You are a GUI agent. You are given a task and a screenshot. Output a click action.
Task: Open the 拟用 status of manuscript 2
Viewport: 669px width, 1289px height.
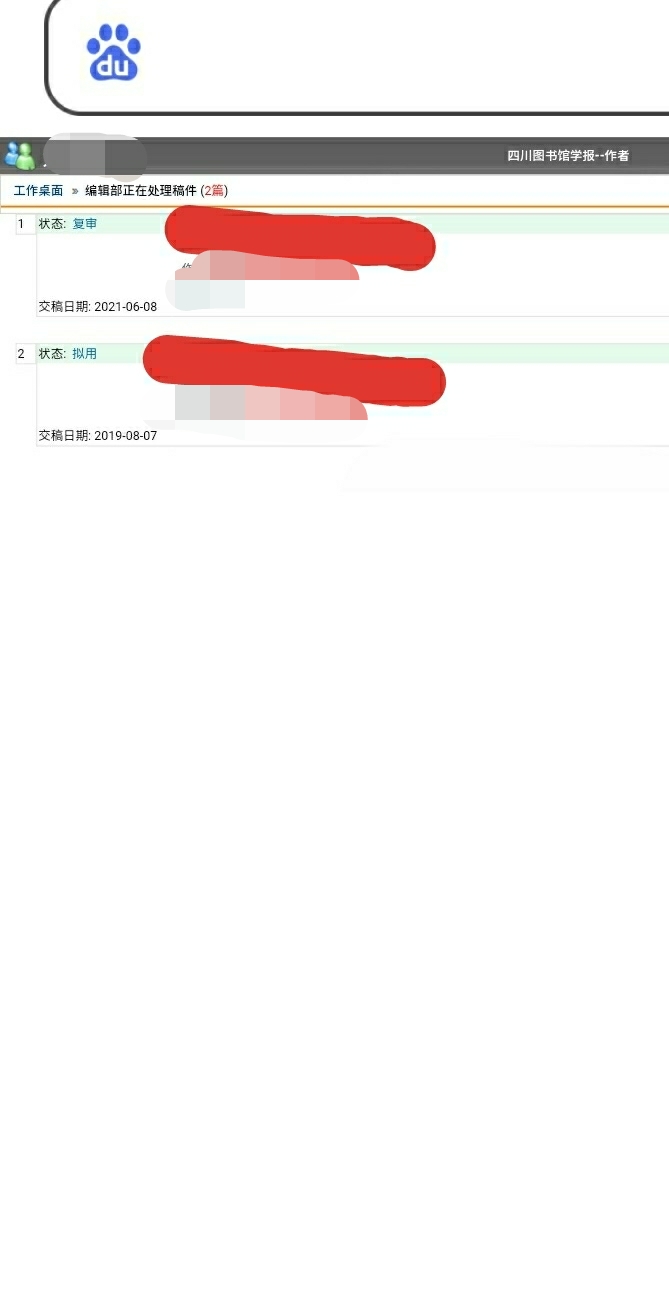(85, 353)
